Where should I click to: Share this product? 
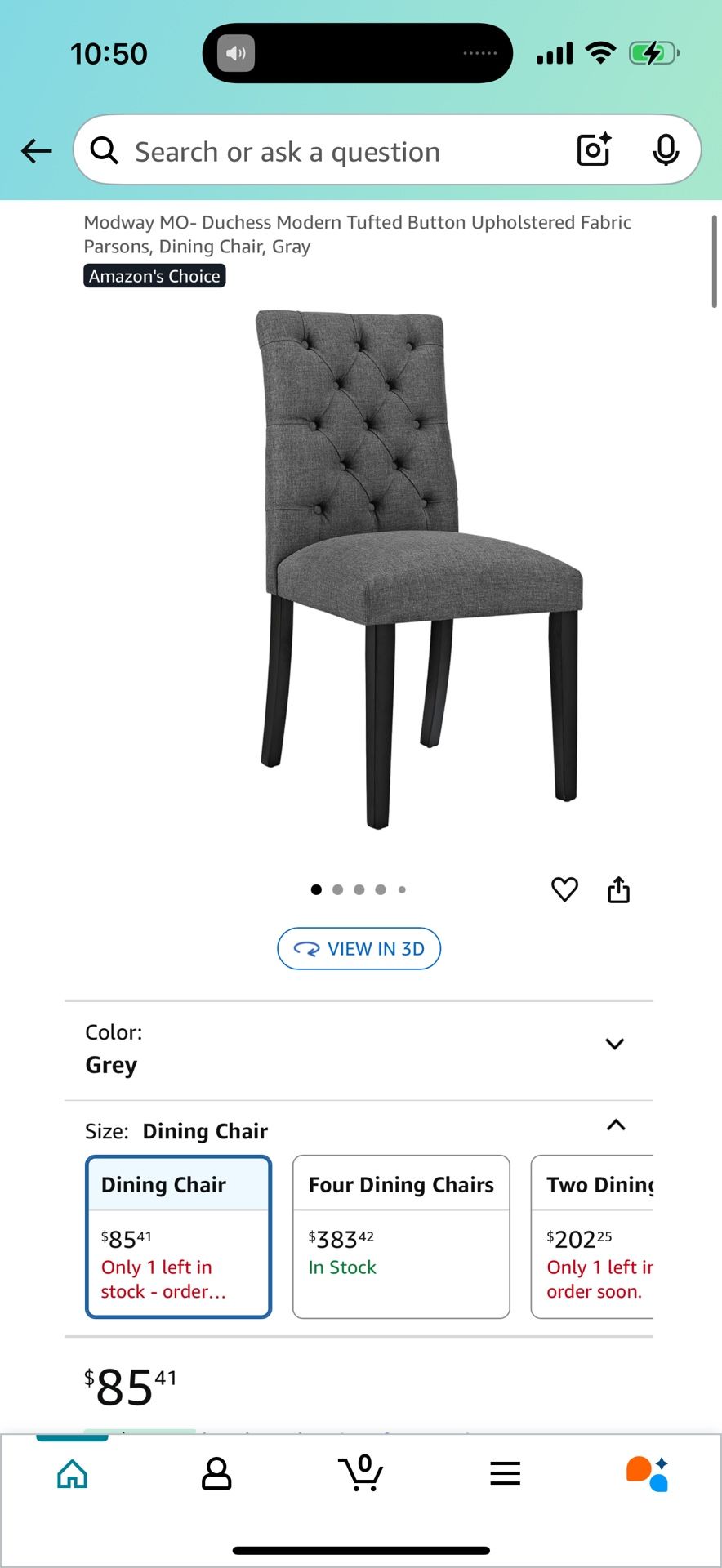click(618, 889)
